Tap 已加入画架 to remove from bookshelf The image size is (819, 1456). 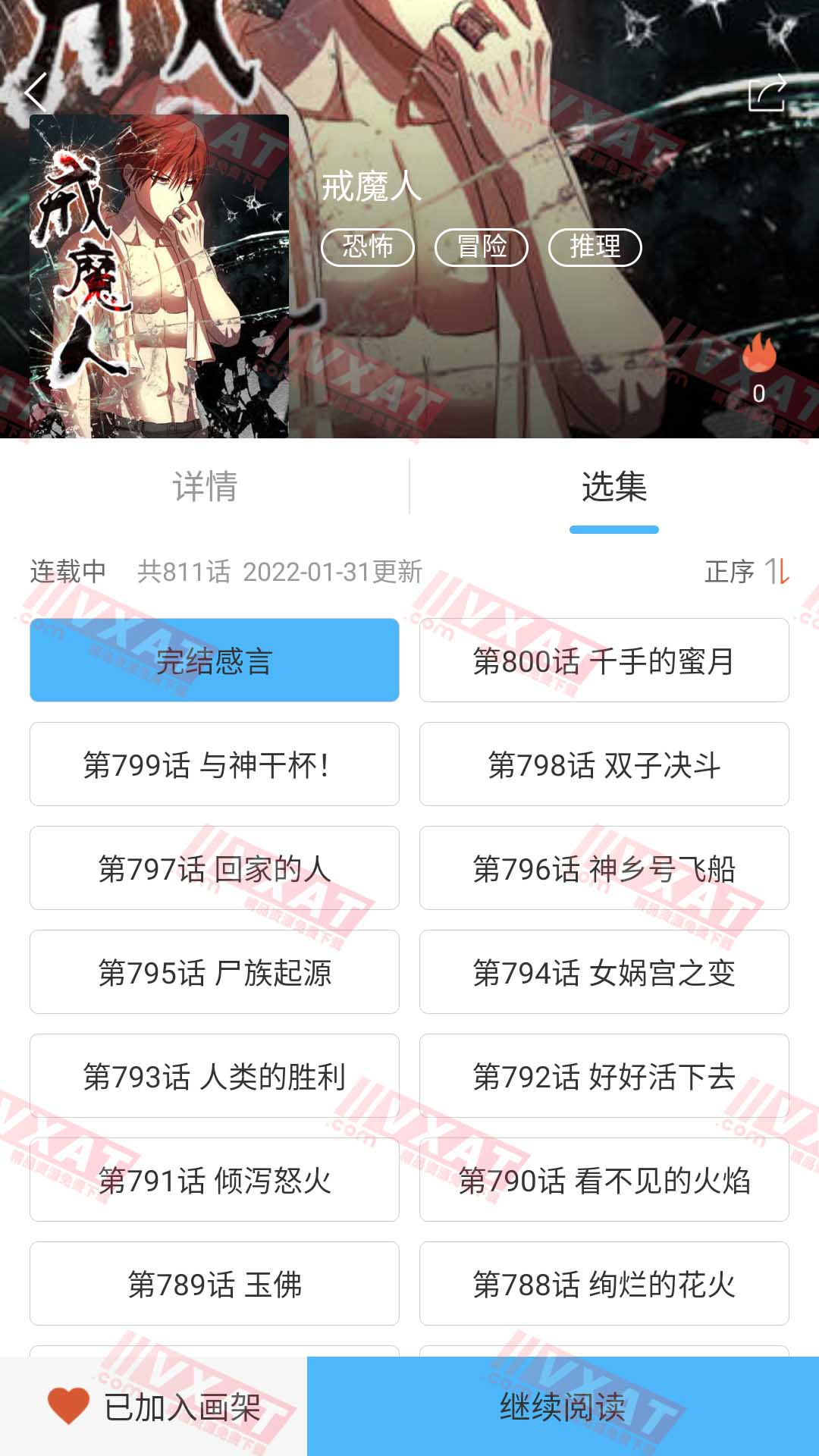[x=154, y=1407]
